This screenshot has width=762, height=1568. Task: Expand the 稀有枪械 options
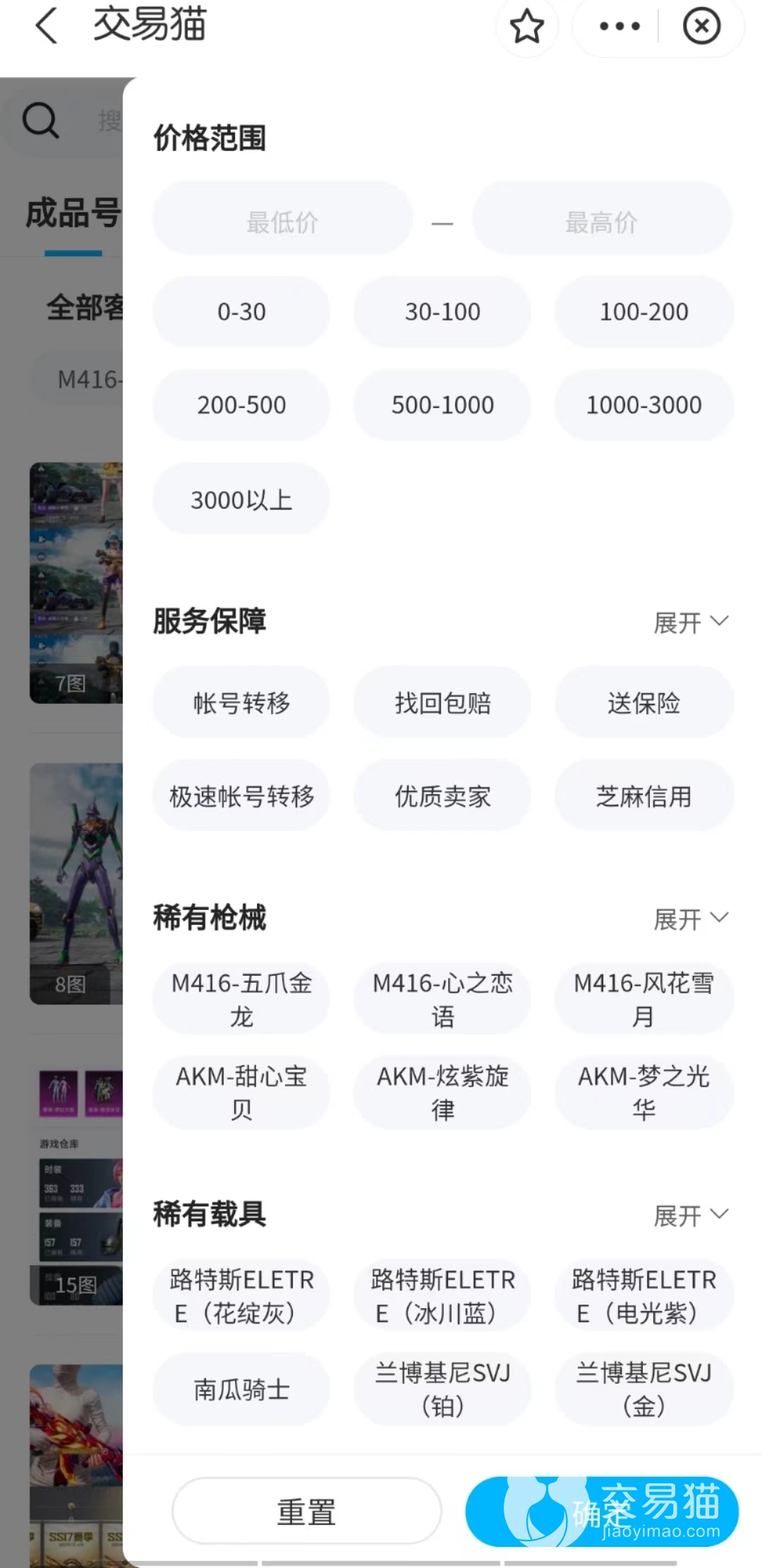click(690, 919)
